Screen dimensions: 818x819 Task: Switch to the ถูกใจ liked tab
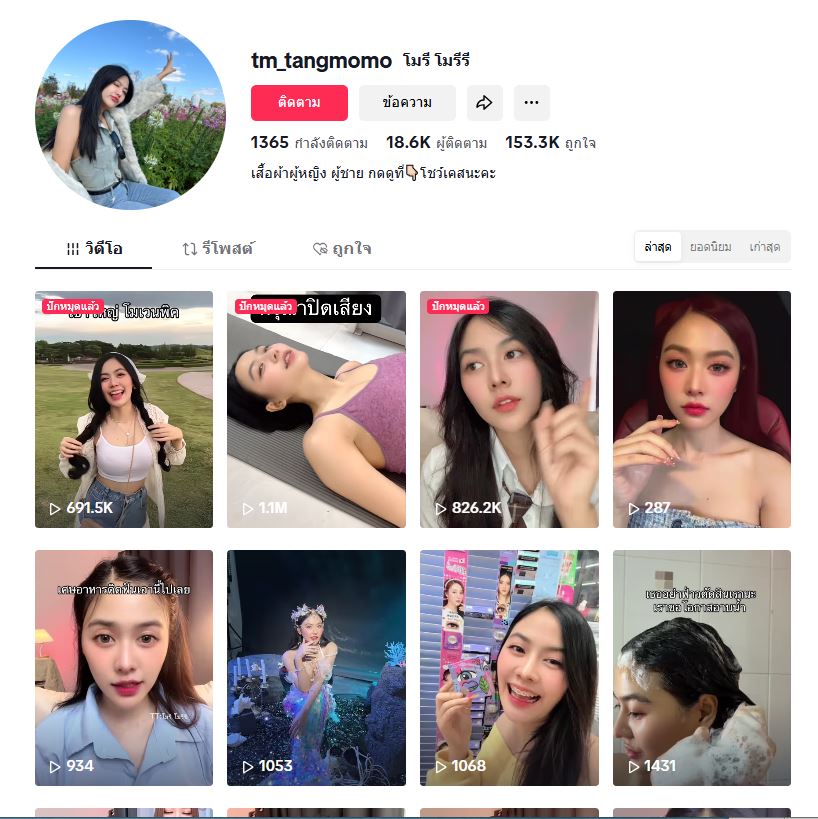[x=342, y=249]
